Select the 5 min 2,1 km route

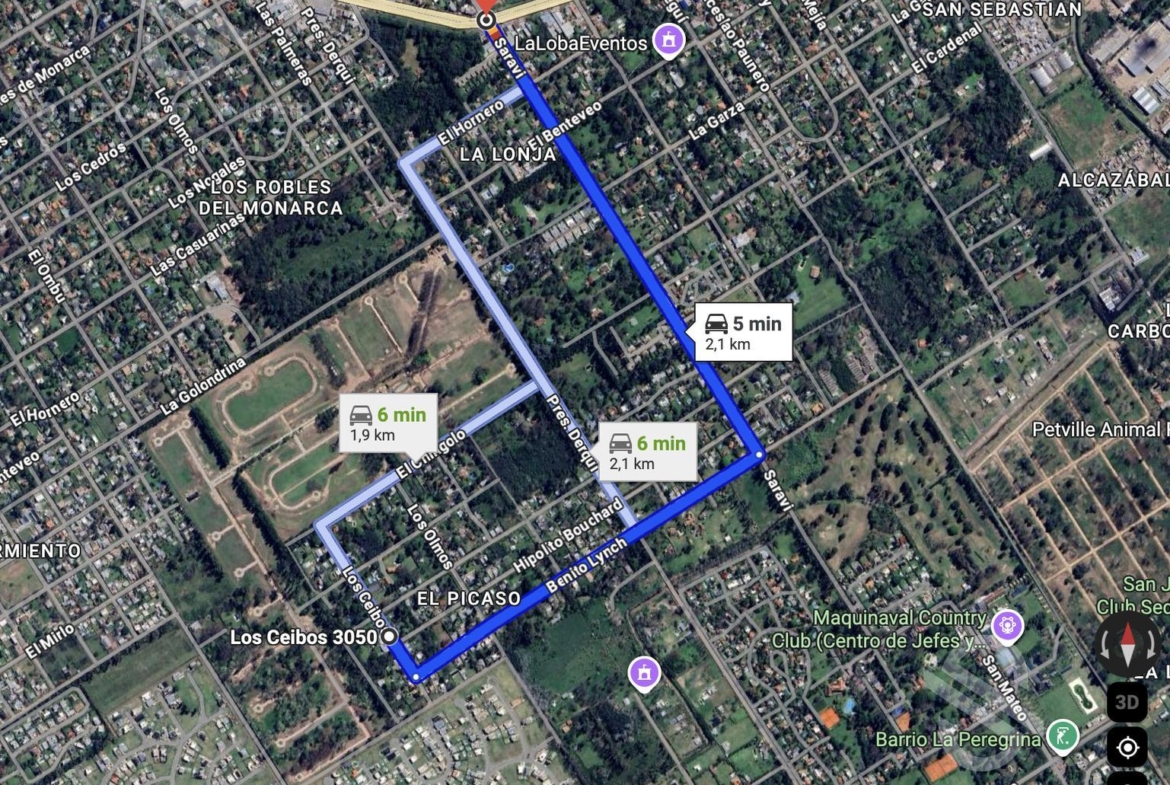[x=742, y=332]
